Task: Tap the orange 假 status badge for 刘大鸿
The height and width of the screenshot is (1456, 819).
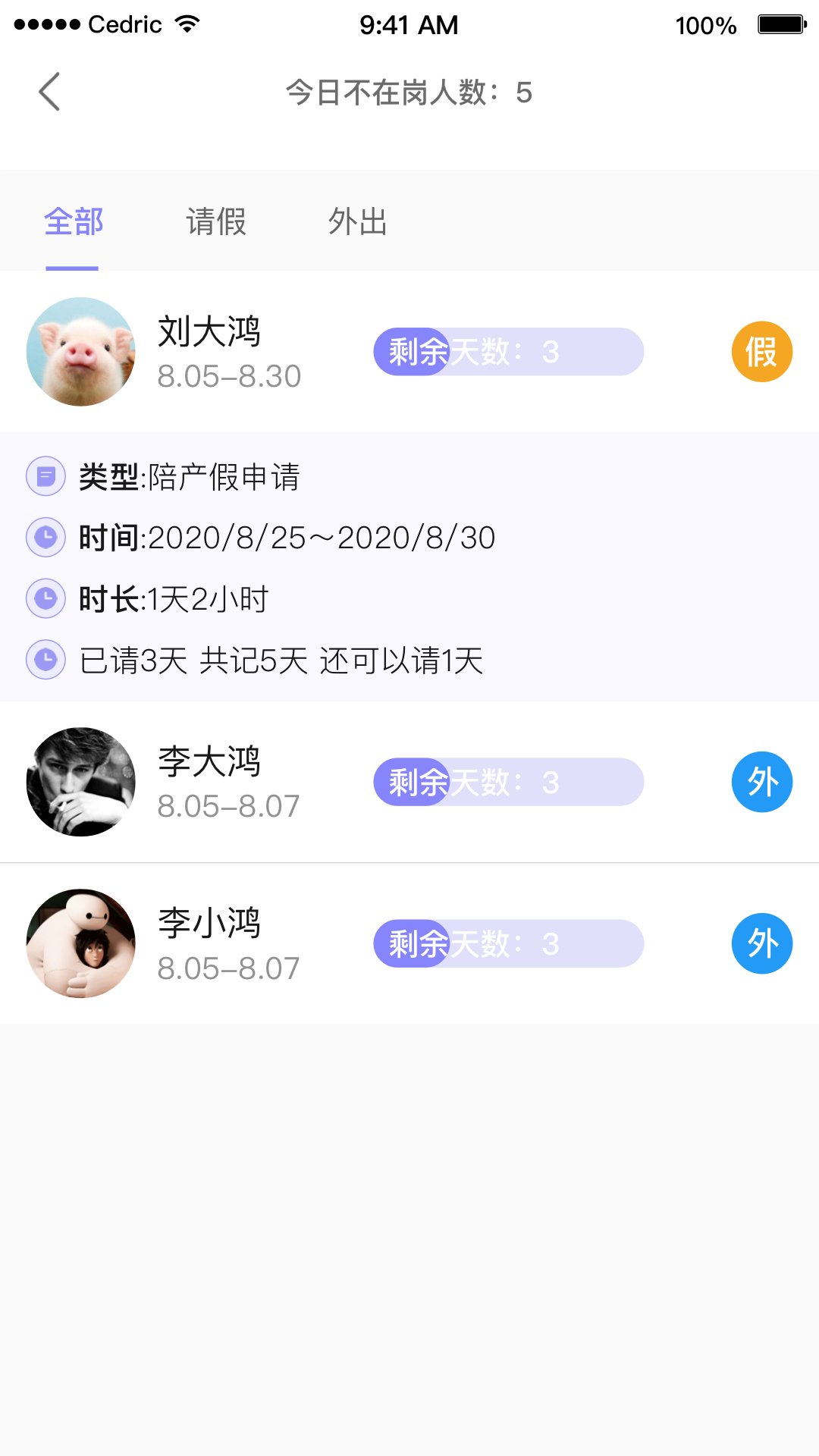Action: coord(761,351)
